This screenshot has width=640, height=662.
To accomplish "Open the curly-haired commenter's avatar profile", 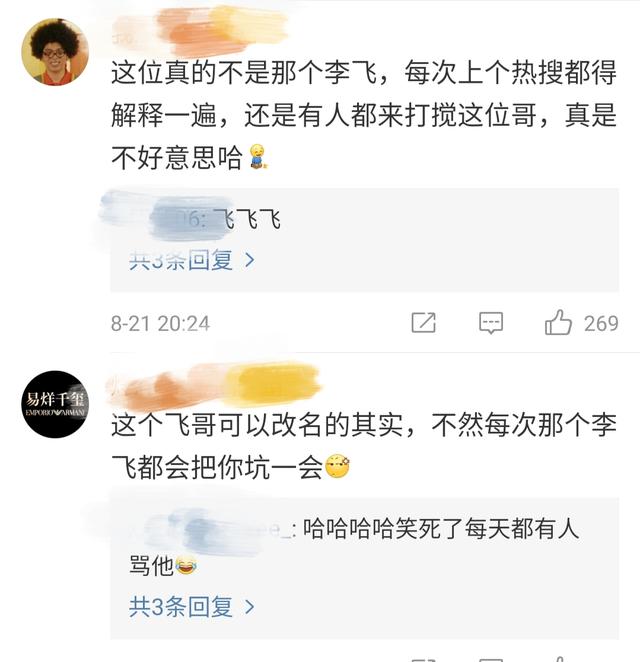I will [x=54, y=52].
